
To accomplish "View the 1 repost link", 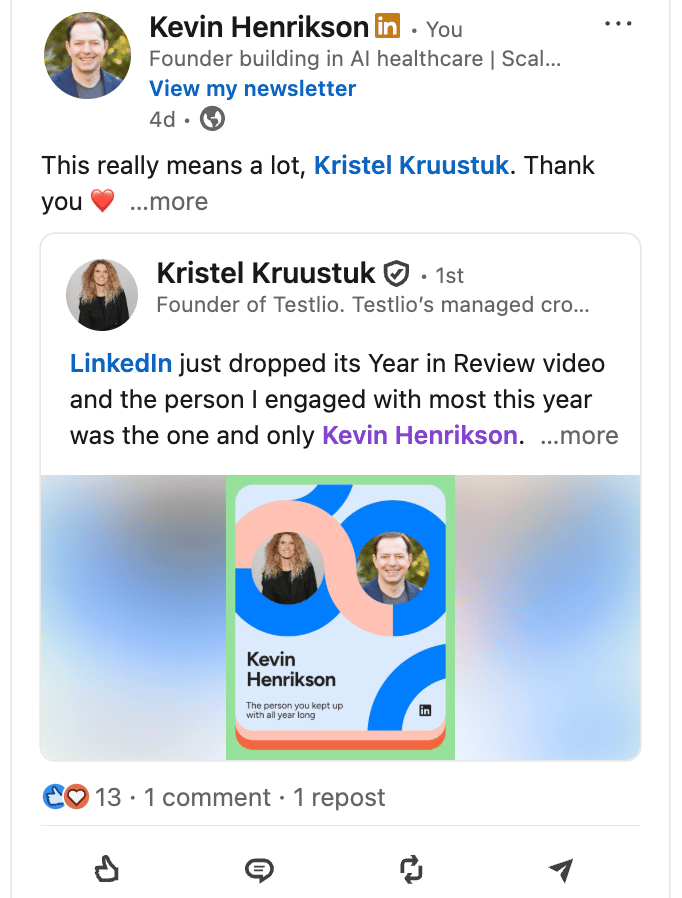I will pyautogui.click(x=339, y=797).
